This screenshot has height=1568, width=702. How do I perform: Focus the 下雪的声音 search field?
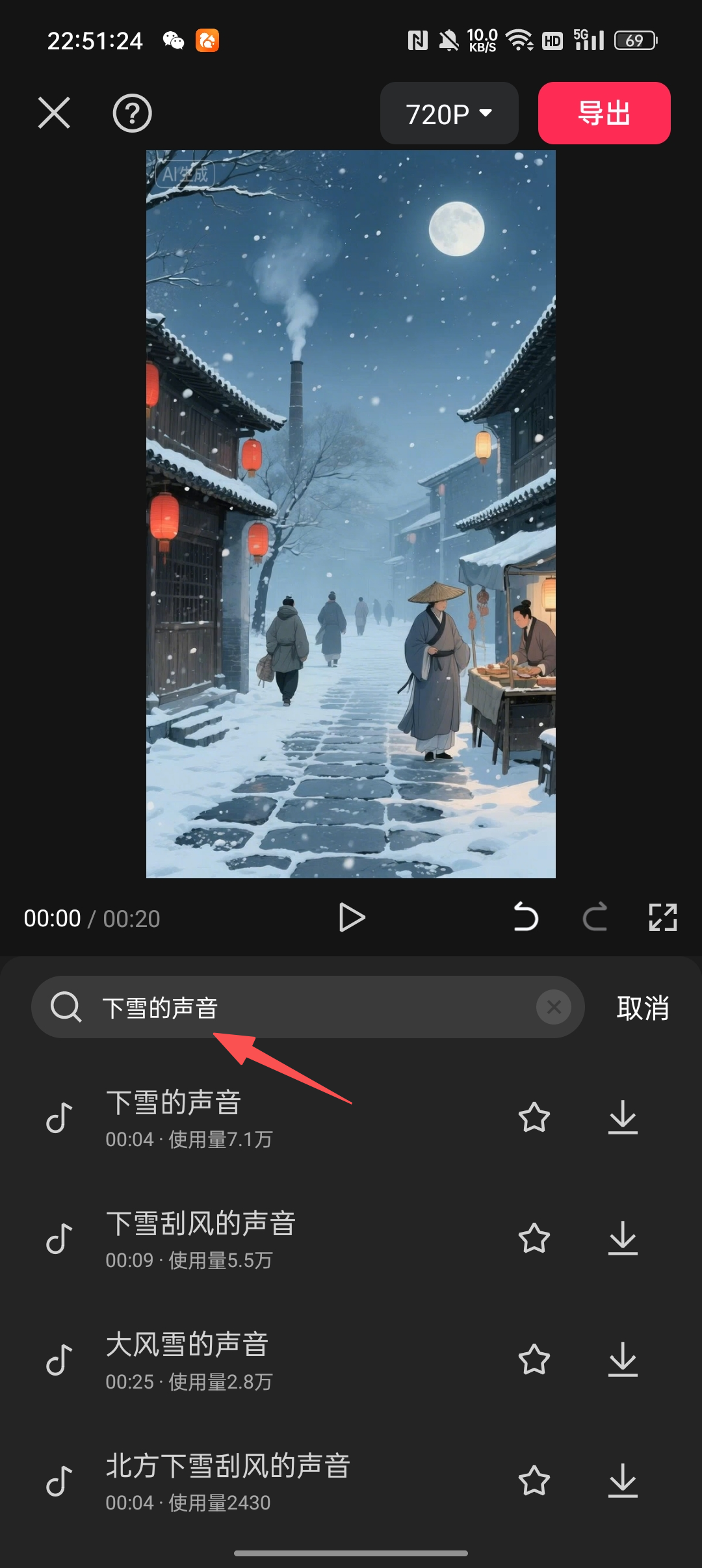(x=312, y=1008)
